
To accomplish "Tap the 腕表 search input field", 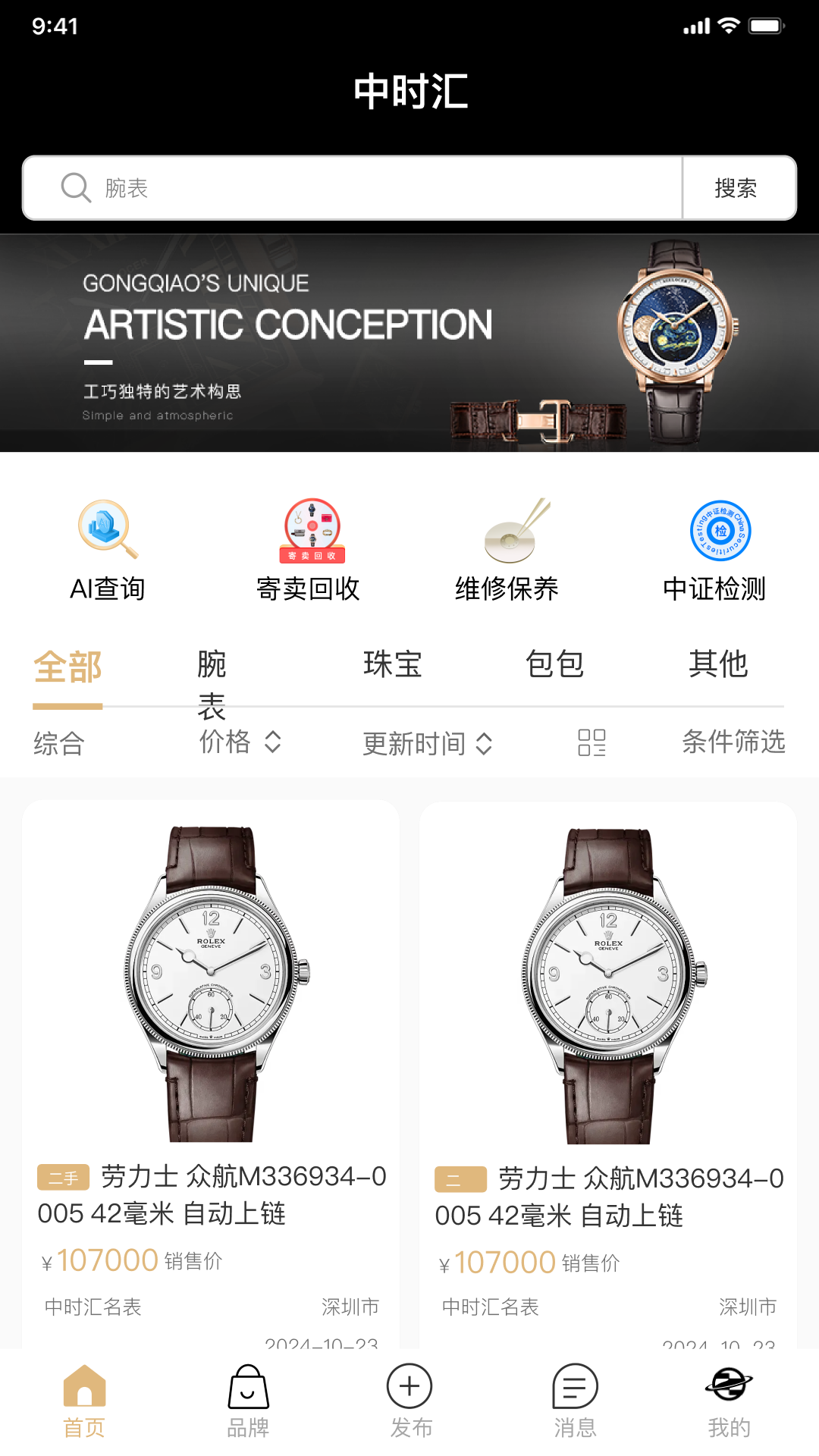I will [353, 188].
